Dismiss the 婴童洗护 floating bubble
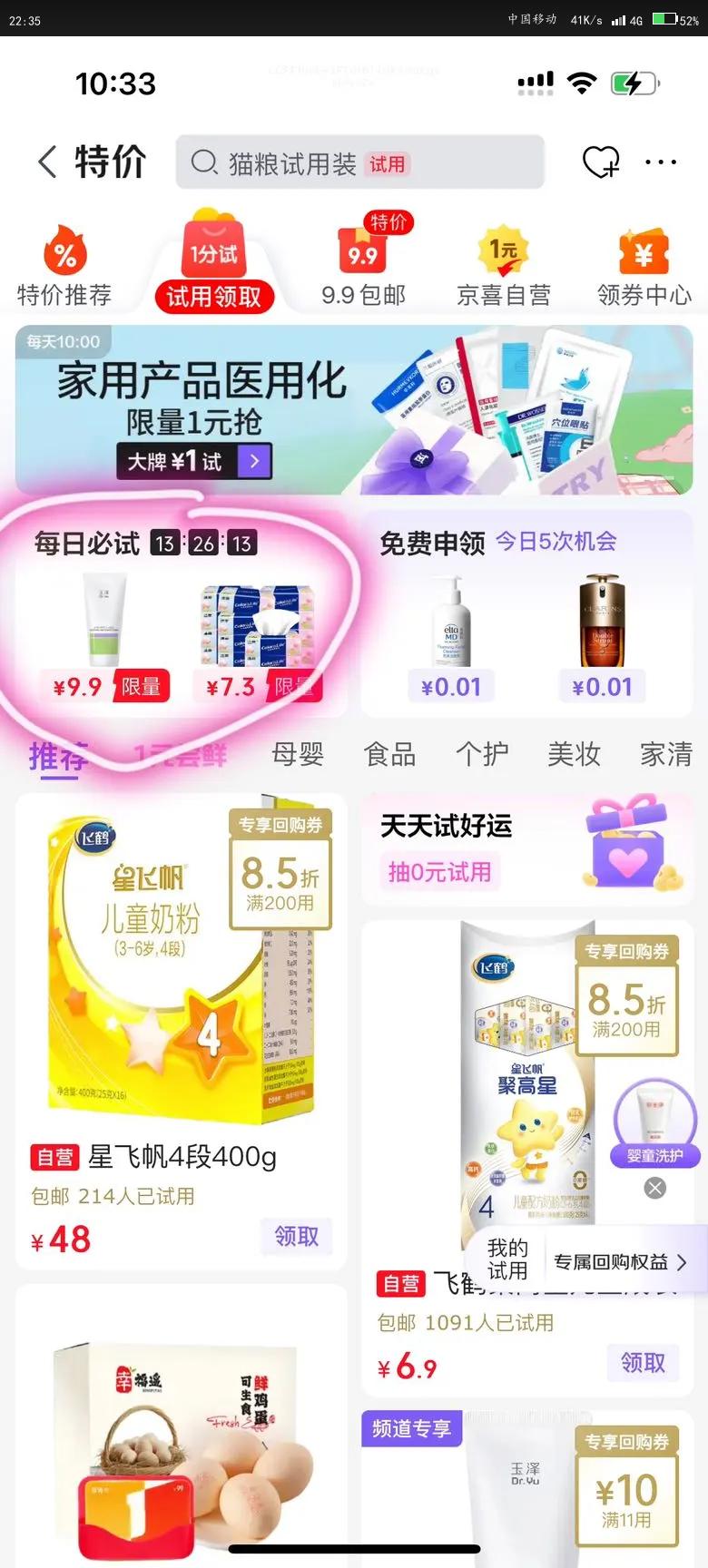Screen dimensions: 708x1568 click(654, 1188)
